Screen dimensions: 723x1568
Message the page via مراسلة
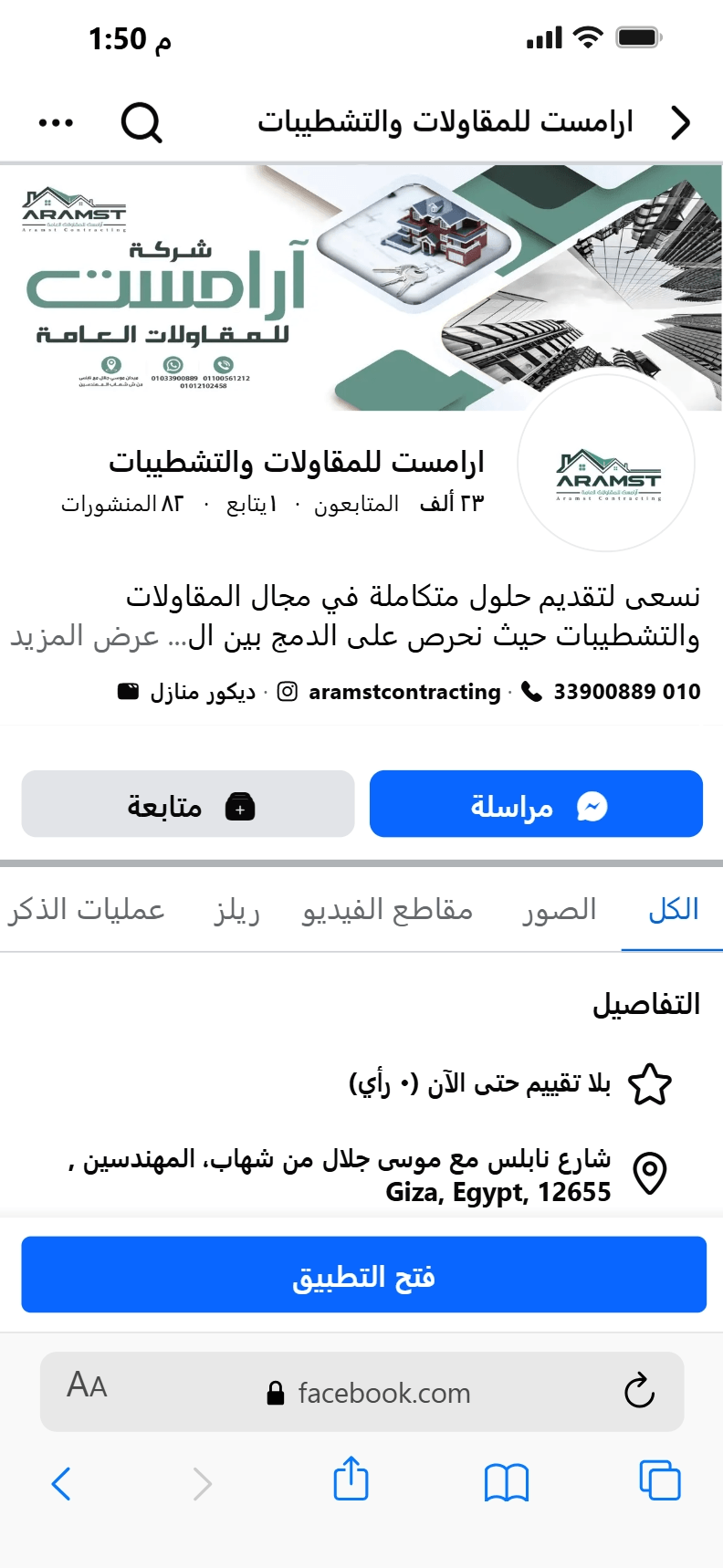[x=536, y=804]
